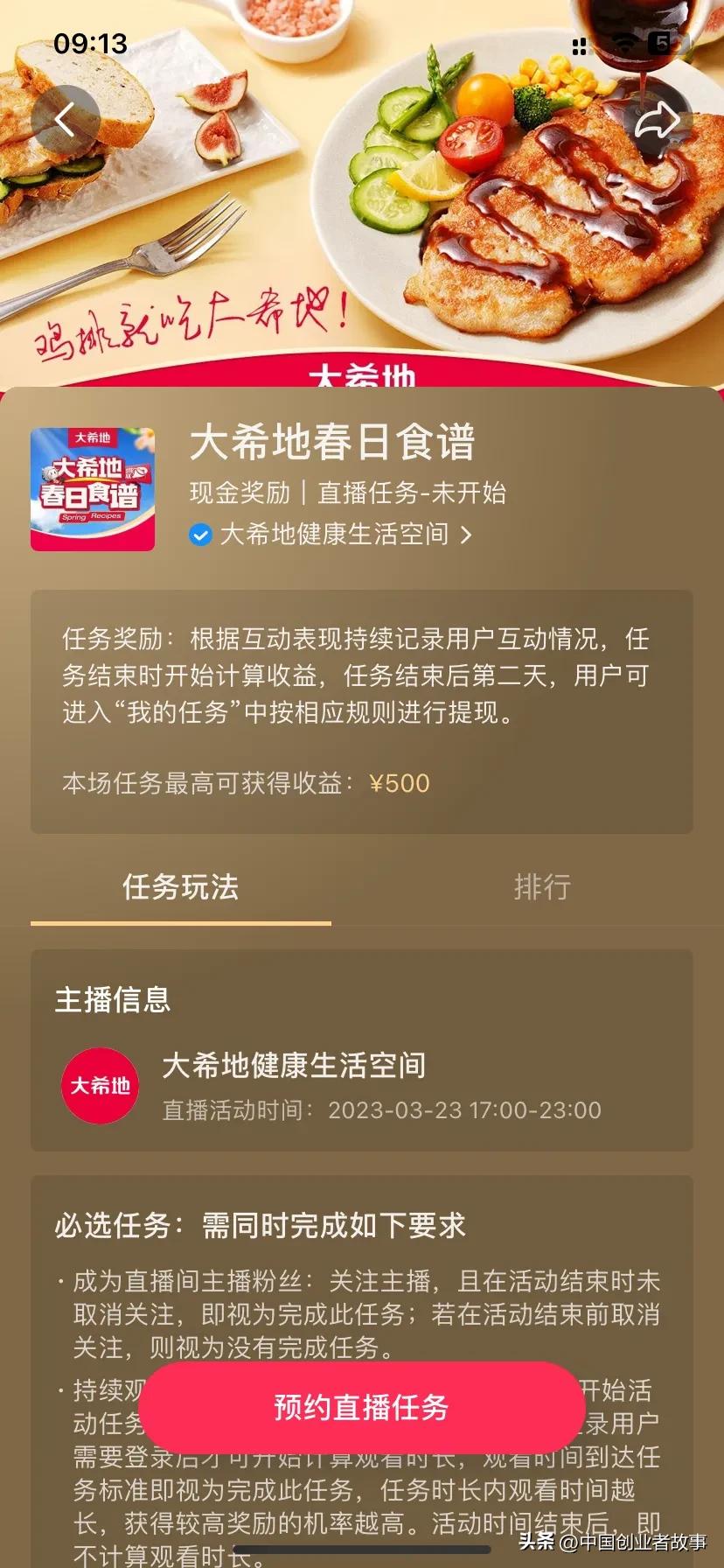Image resolution: width=724 pixels, height=1568 pixels.
Task: Switch to the 排行 tab
Action: pos(541,888)
